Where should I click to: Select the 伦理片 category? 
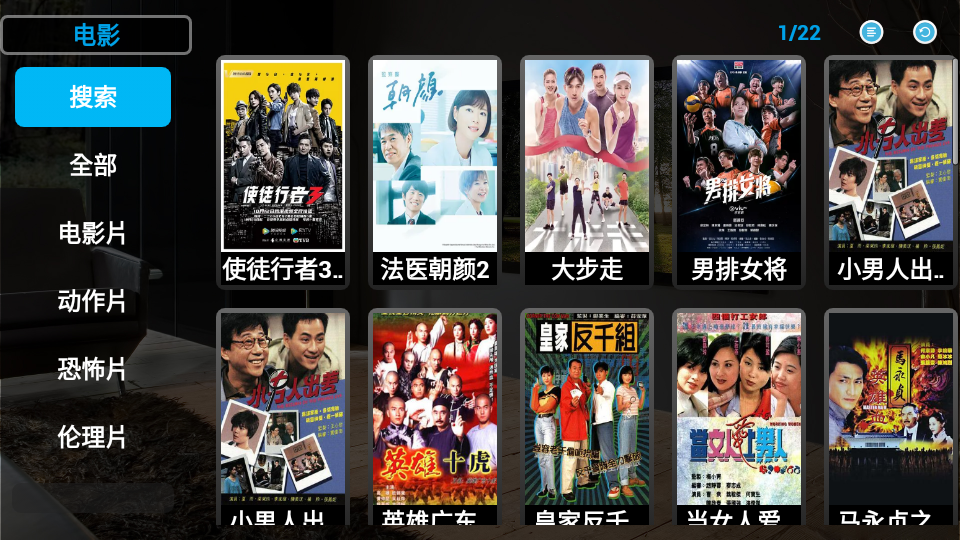tap(93, 437)
